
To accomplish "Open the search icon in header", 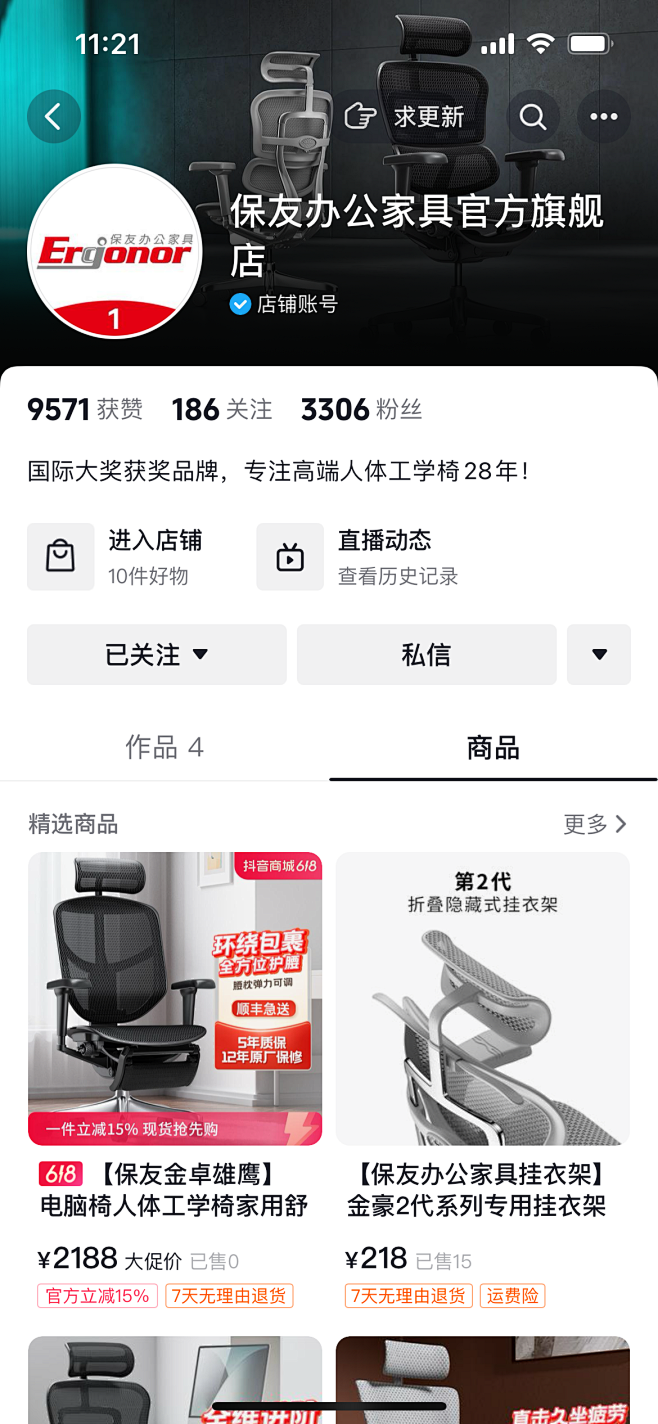I will [533, 117].
